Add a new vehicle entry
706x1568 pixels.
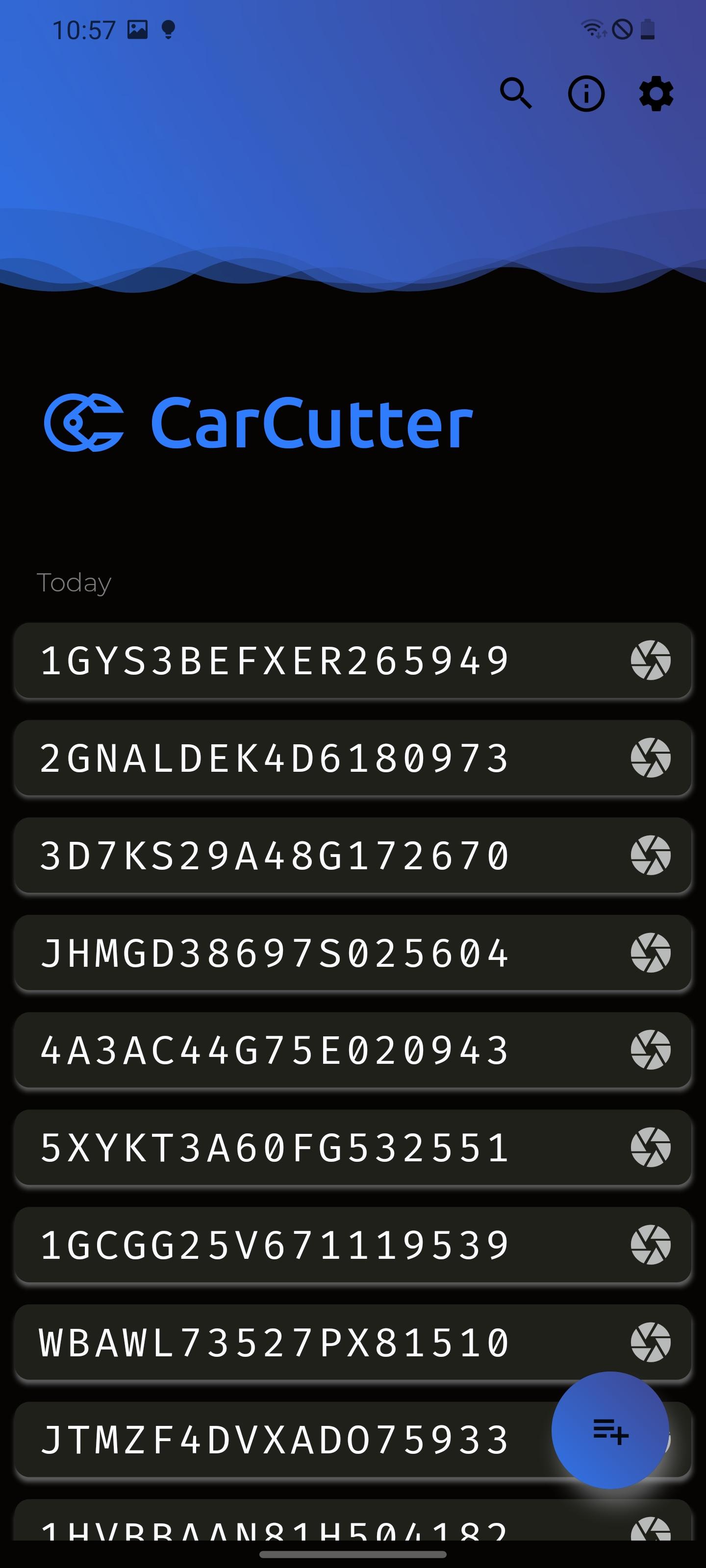point(610,1430)
